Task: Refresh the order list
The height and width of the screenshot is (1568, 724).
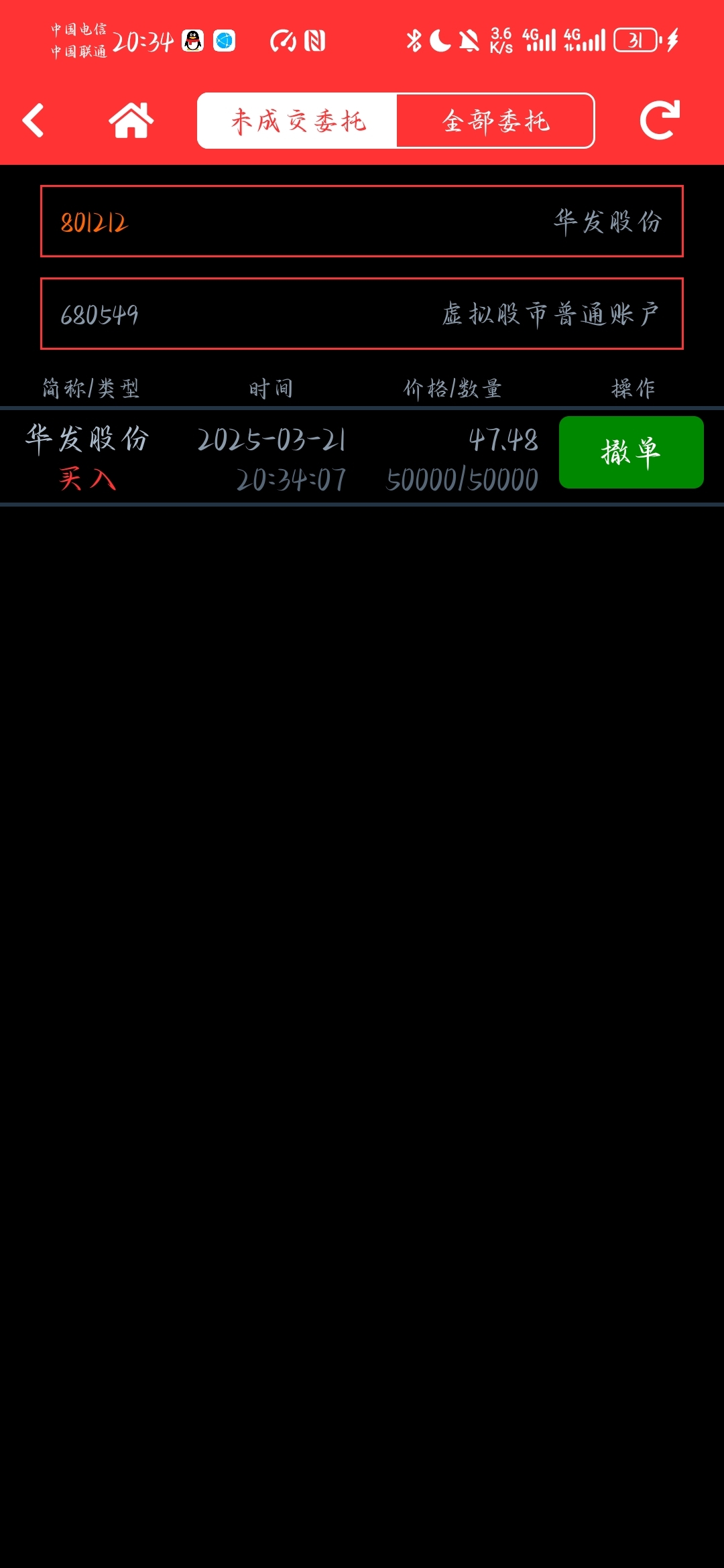Action: click(660, 121)
